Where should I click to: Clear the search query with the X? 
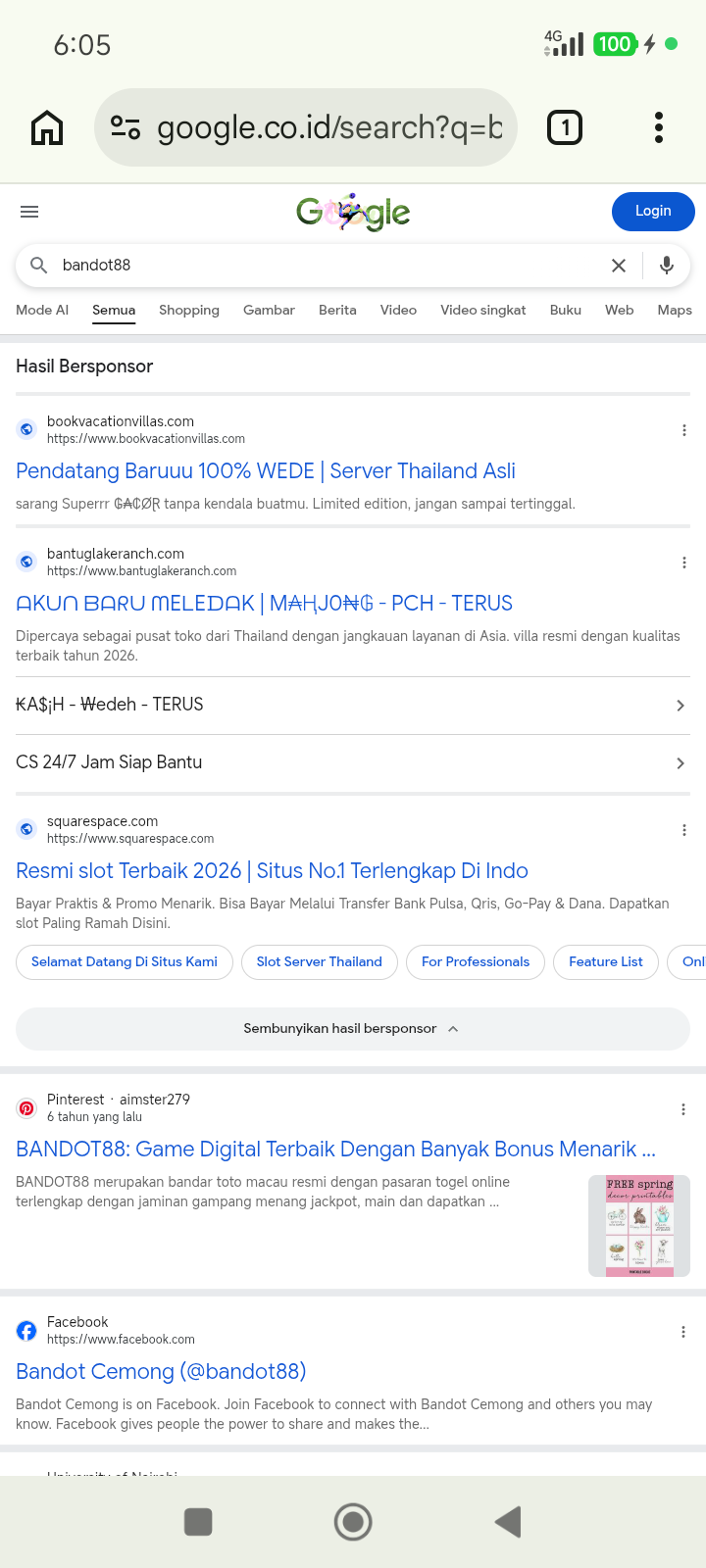(619, 266)
